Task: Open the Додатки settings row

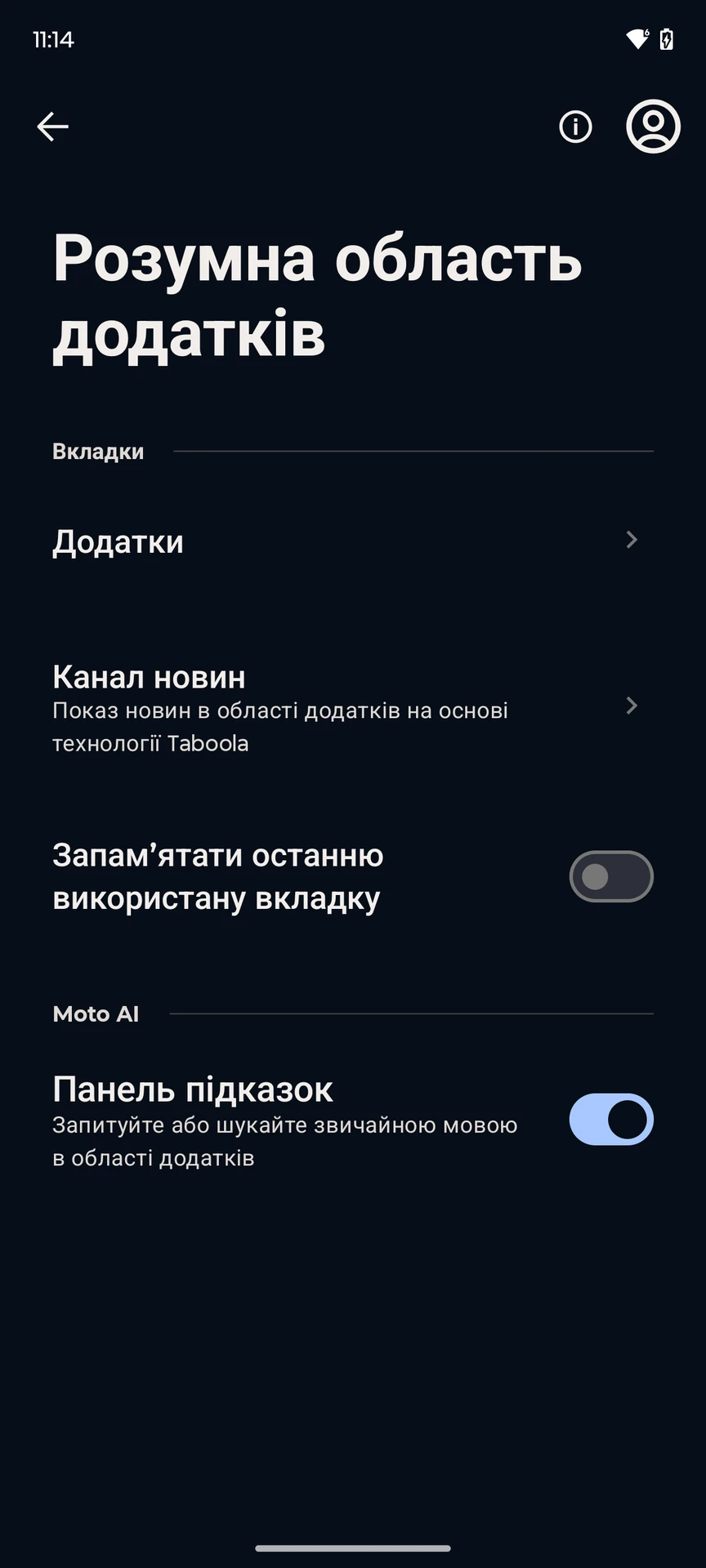Action: pyautogui.click(x=353, y=541)
